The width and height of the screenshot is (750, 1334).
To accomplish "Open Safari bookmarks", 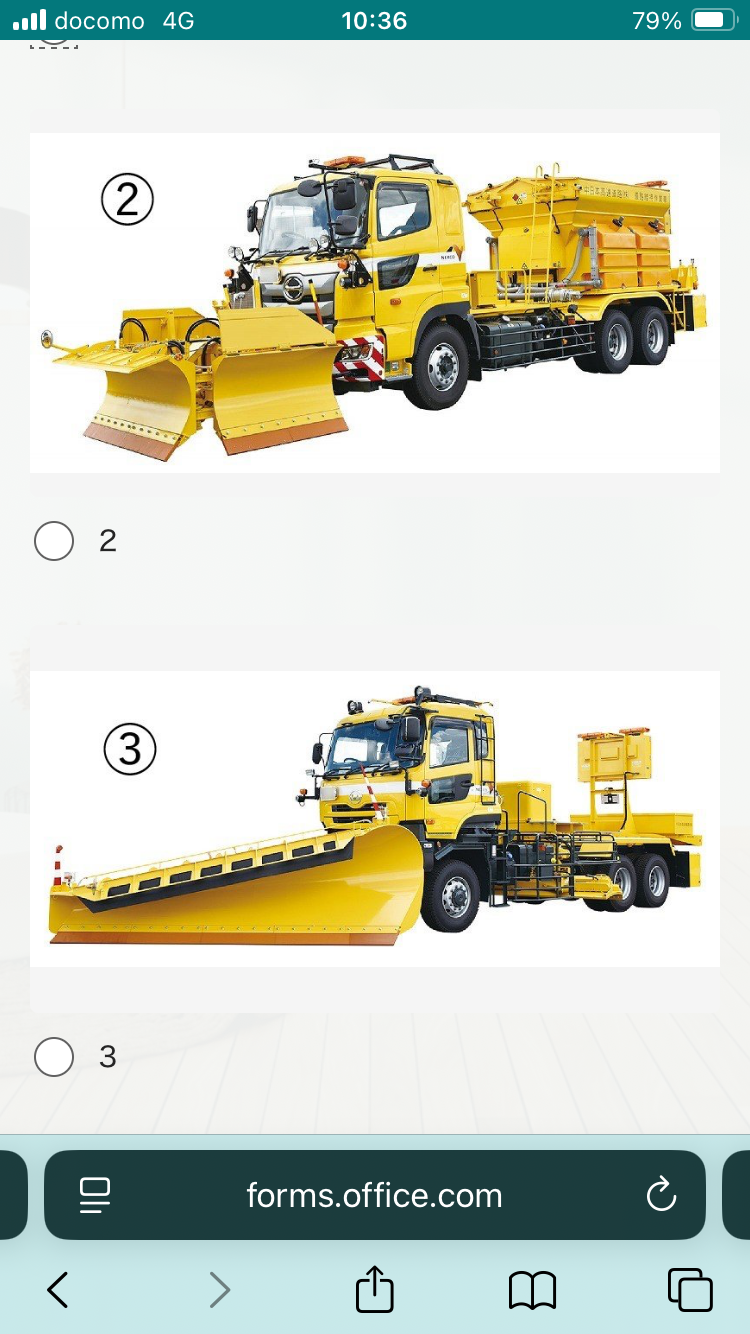I will click(532, 1290).
